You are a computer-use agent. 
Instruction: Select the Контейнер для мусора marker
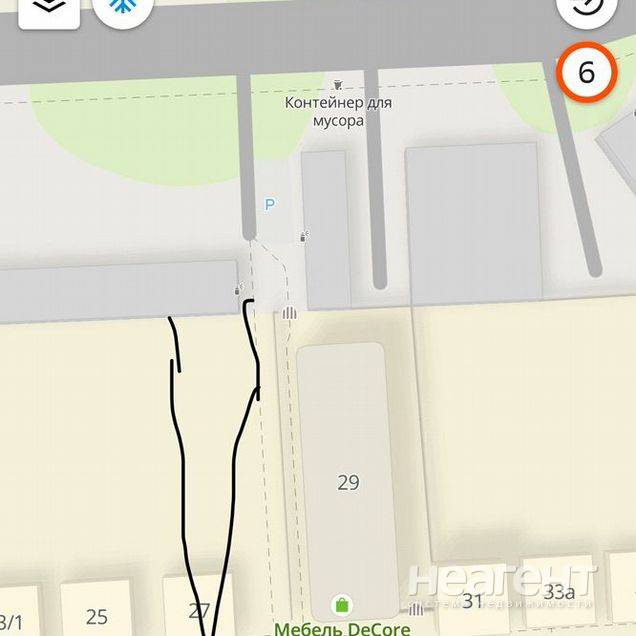(338, 85)
